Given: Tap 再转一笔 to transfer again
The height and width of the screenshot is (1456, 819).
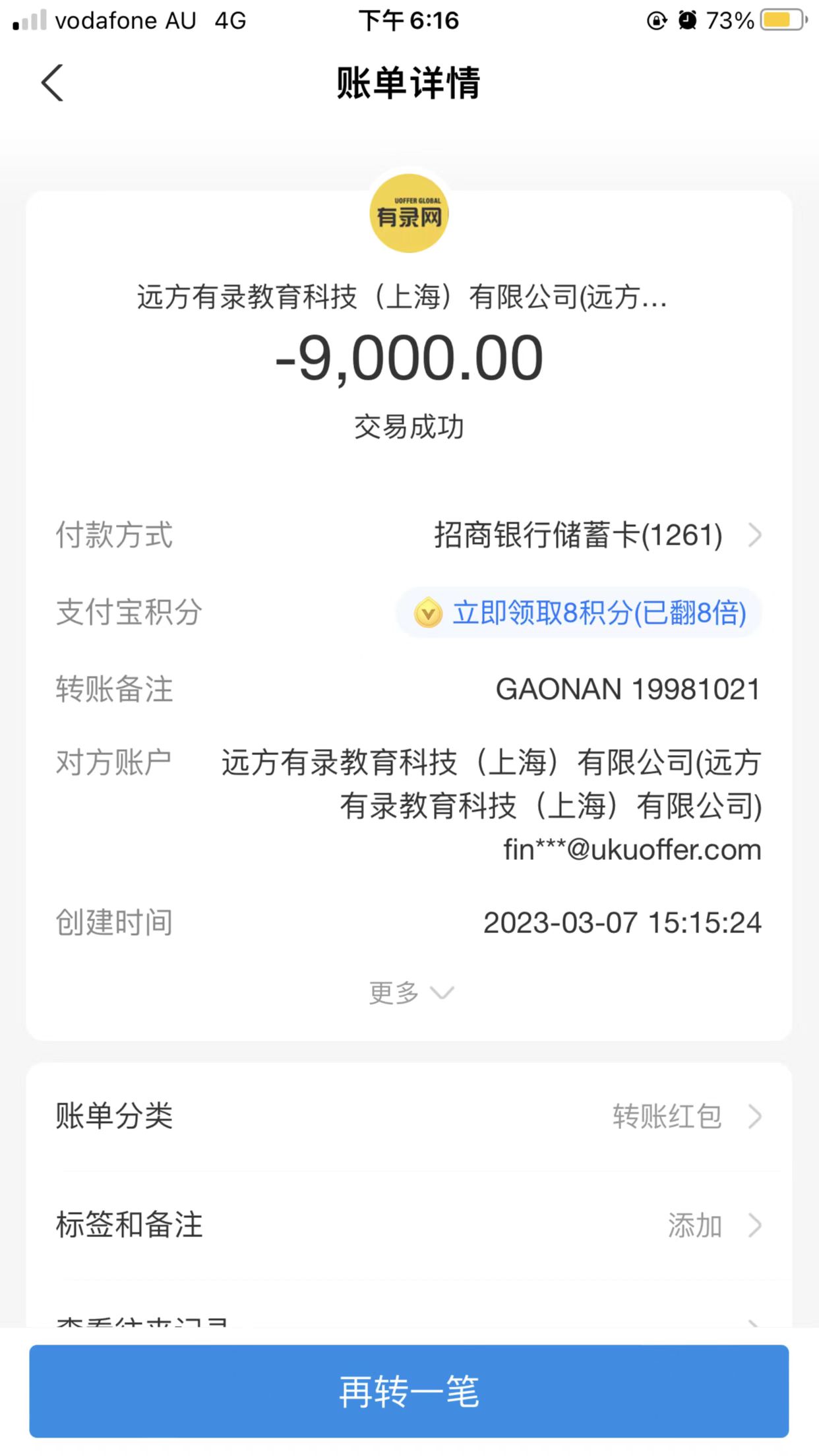Looking at the screenshot, I should 409,1391.
